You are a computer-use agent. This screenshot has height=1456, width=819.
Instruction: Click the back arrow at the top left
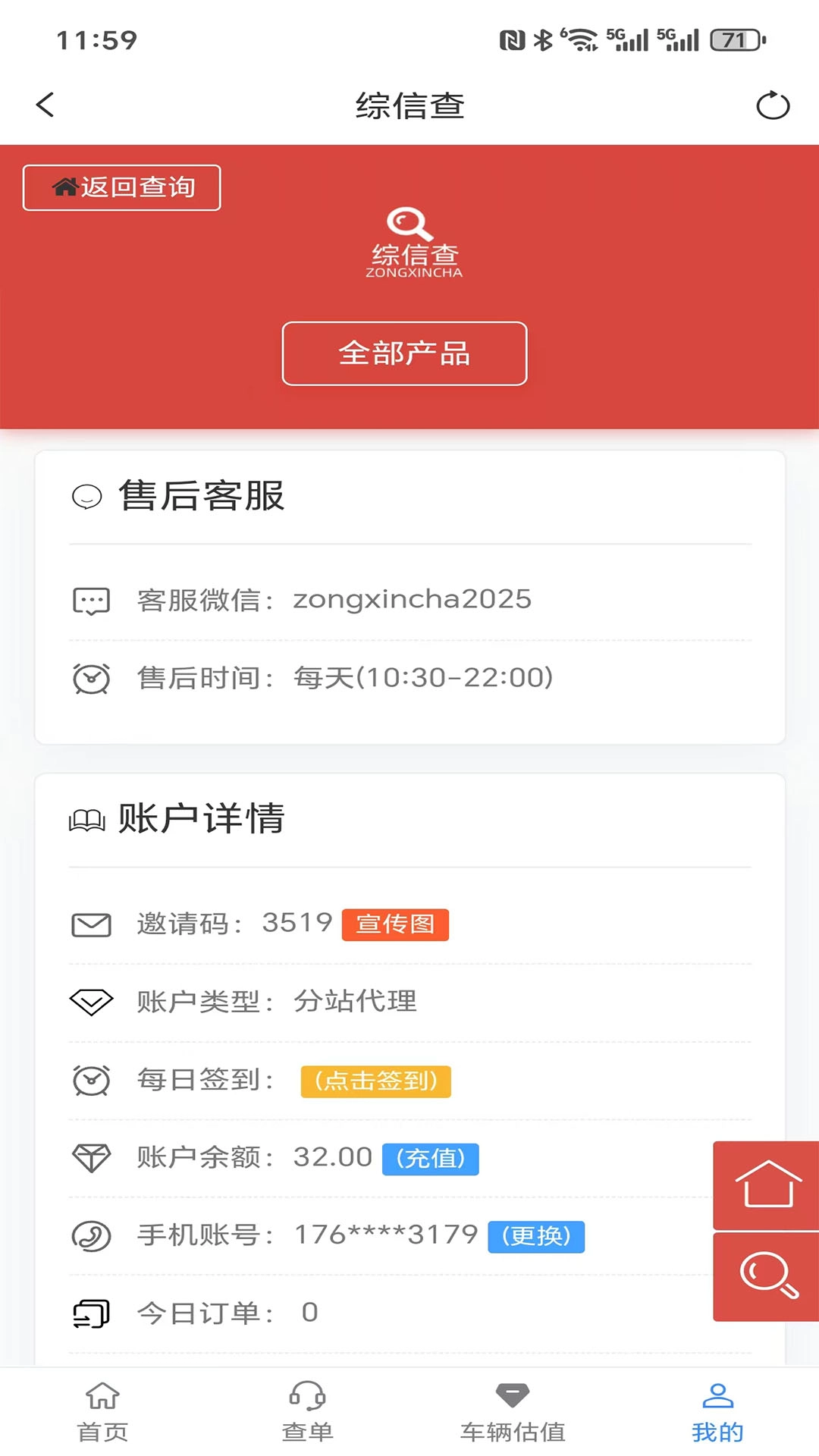tap(45, 105)
